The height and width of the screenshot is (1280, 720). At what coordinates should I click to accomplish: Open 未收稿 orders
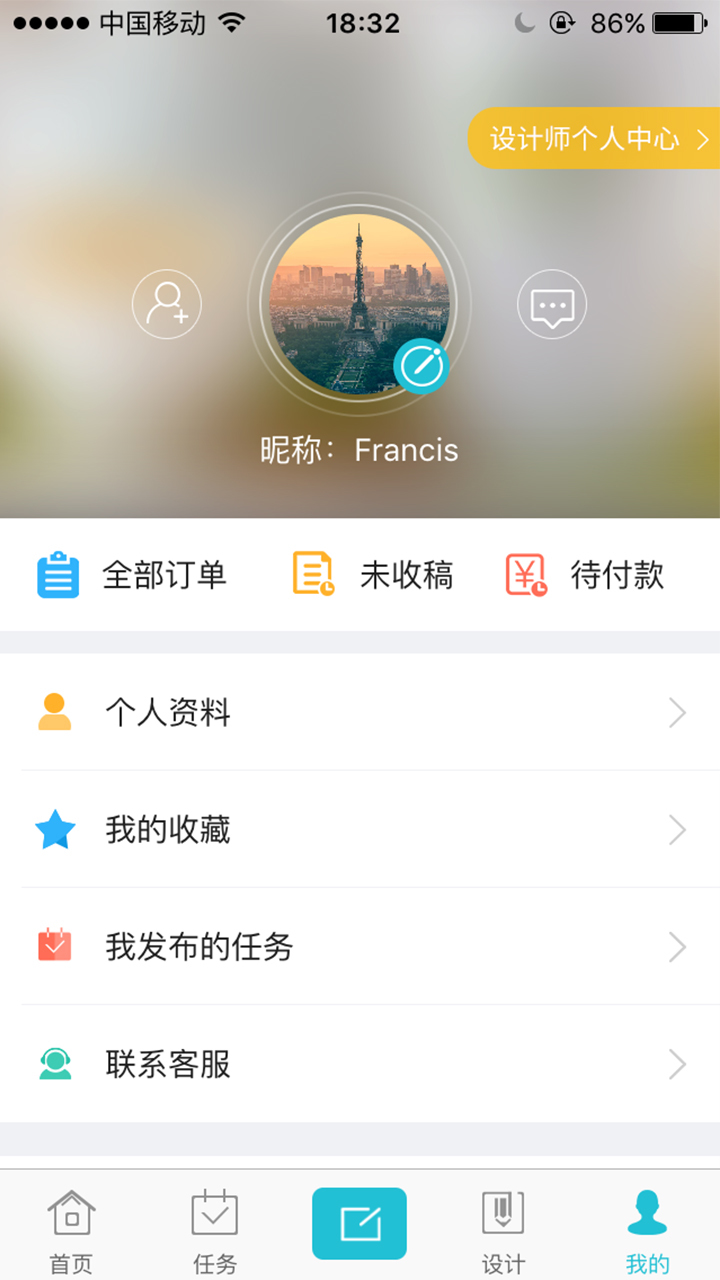373,576
